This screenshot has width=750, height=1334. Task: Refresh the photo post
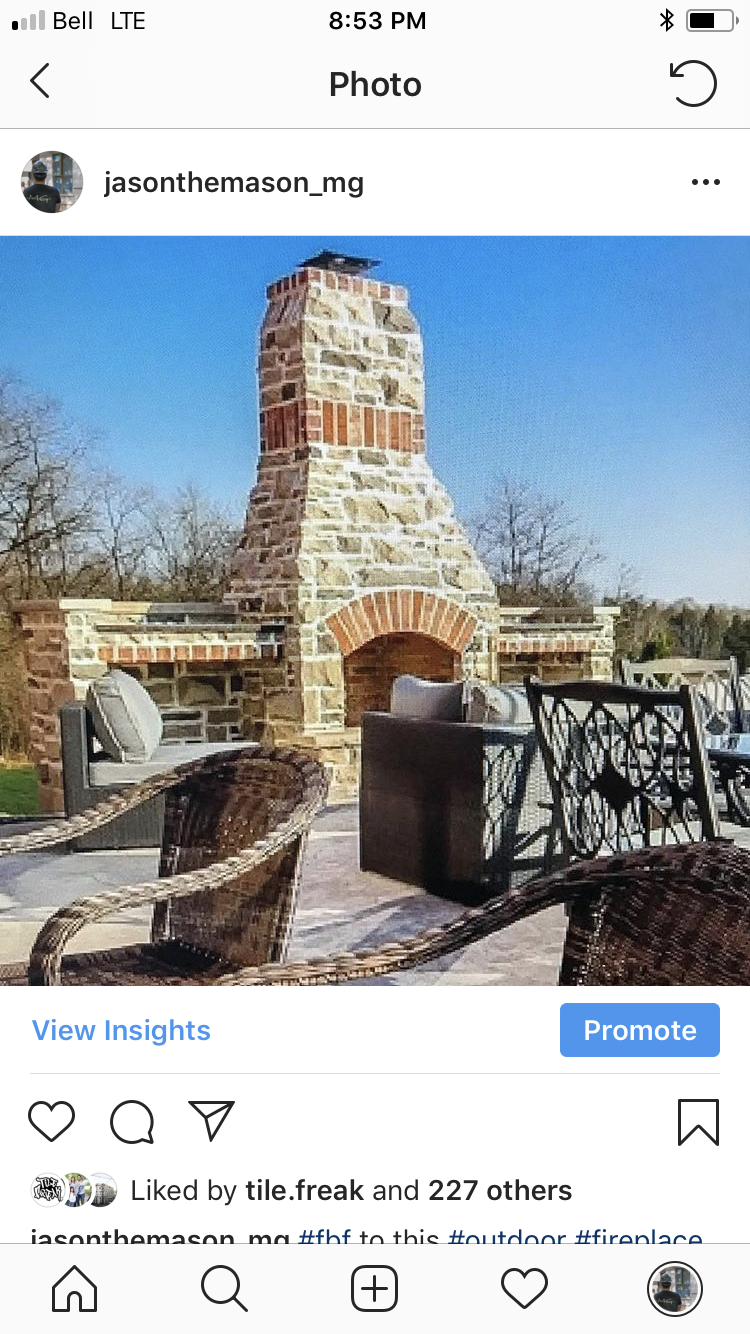693,83
